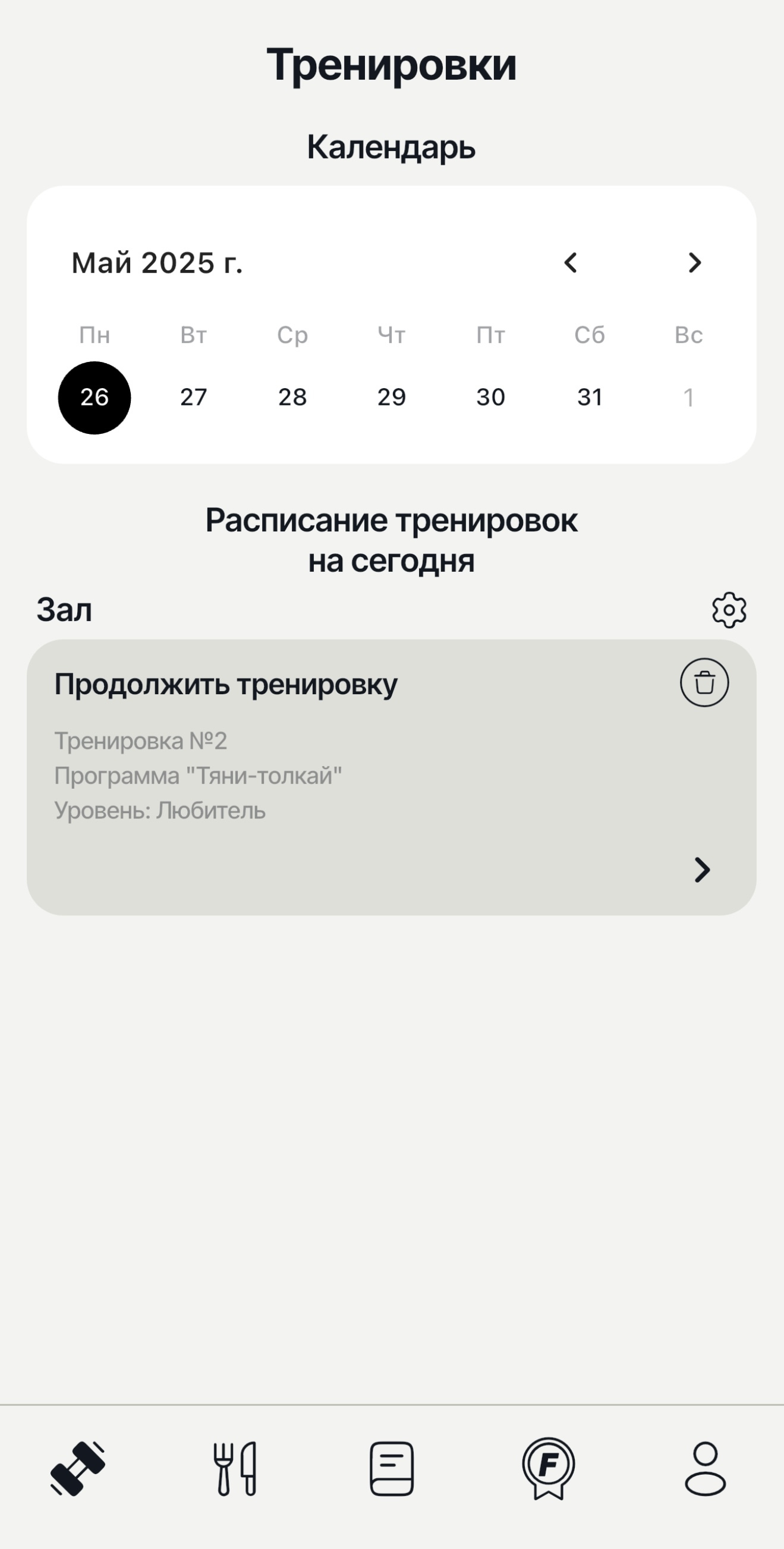Screen dimensions: 784x1549
Task: Go to previous week in calendar
Action: click(571, 263)
